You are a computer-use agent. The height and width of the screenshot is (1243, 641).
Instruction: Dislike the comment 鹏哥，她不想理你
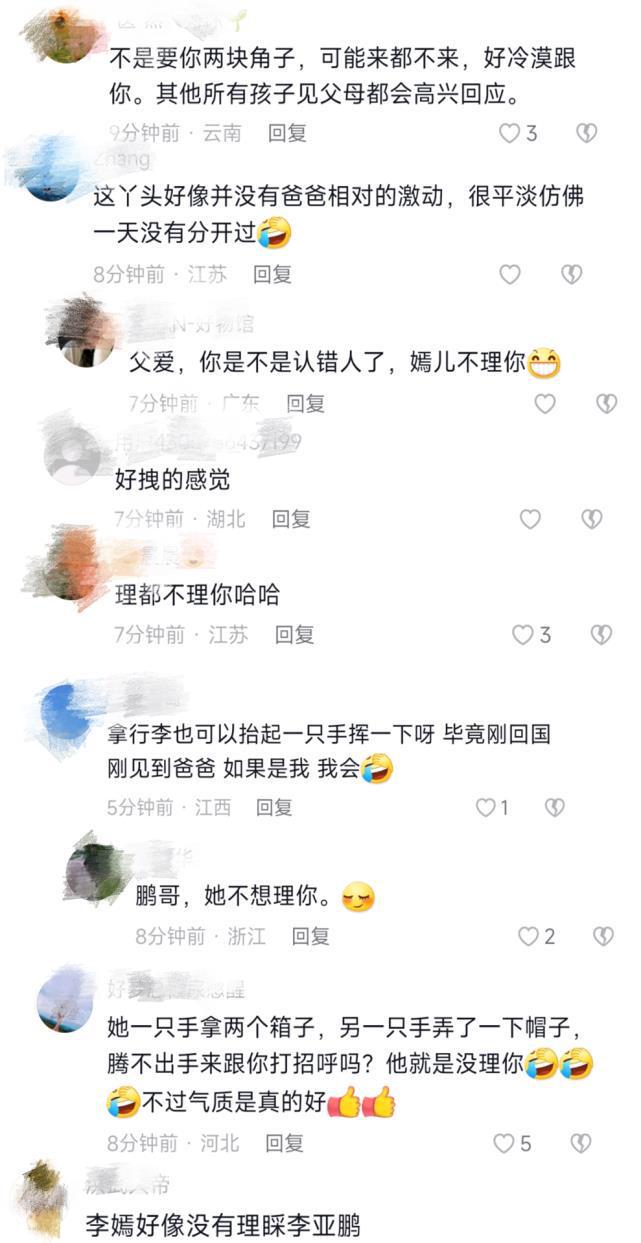603,936
